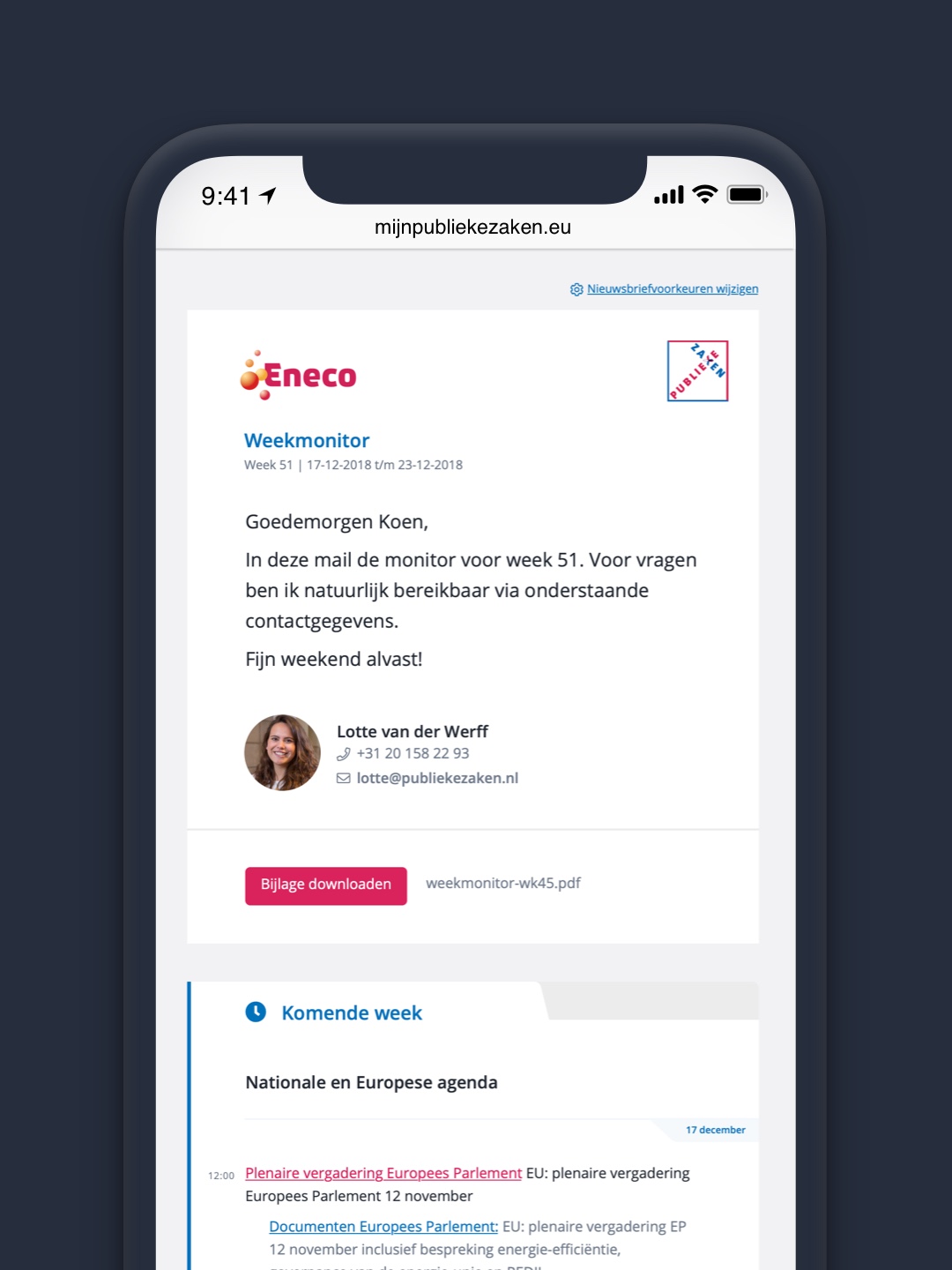Open Nieuwsbriefvoorkeuren wijzigen link
The height and width of the screenshot is (1270, 952).
672,289
